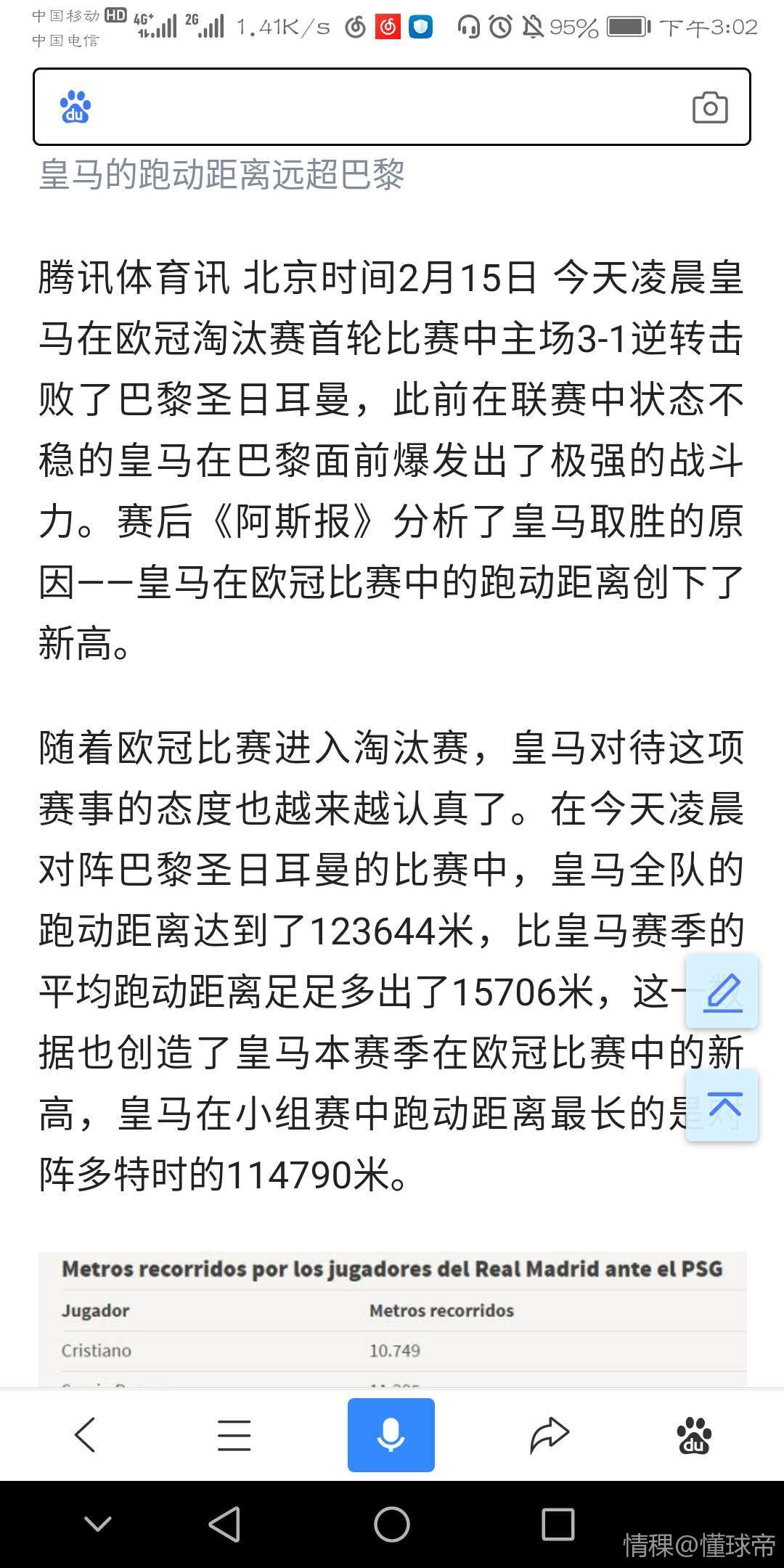The height and width of the screenshot is (1568, 784).
Task: Tap the system home button
Action: (392, 1523)
